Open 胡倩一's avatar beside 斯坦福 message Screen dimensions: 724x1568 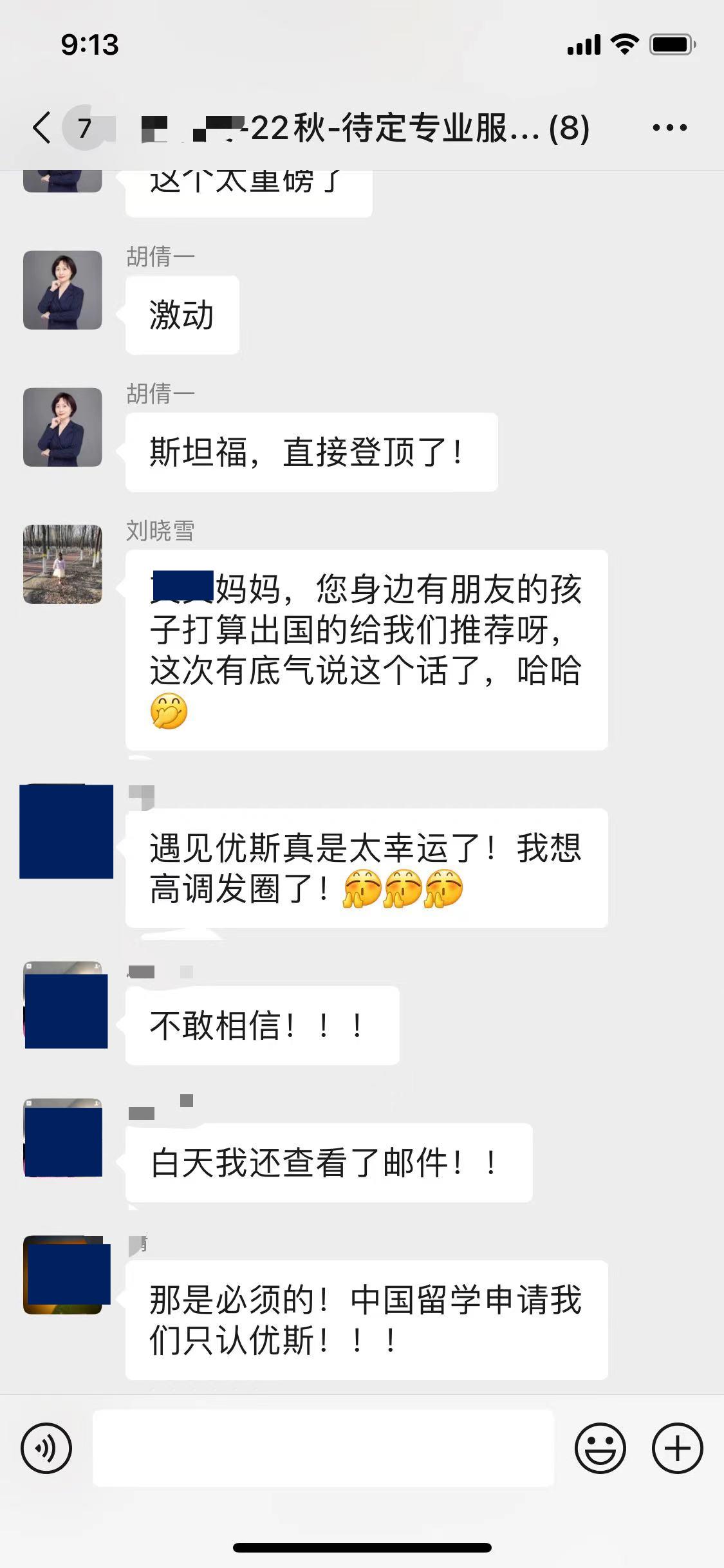click(62, 427)
